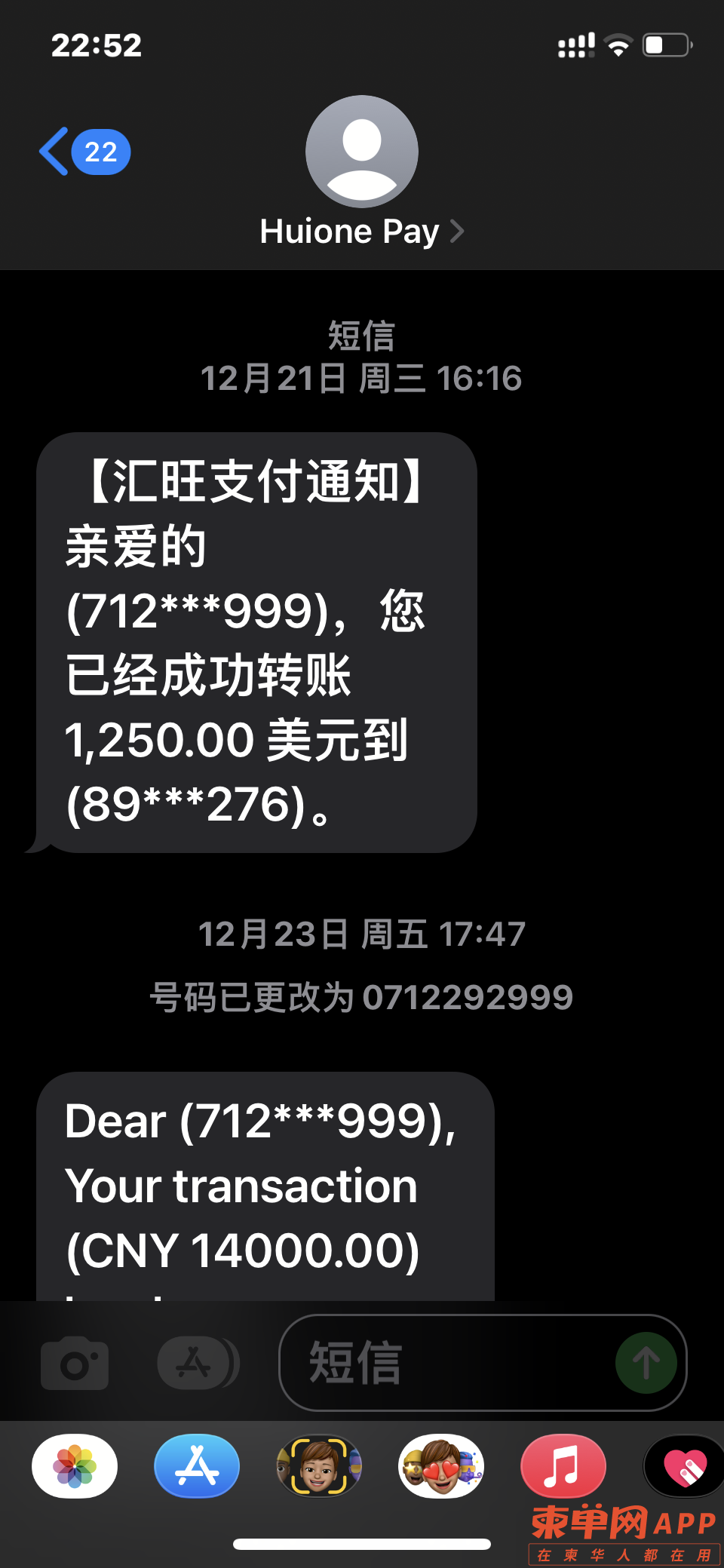Go back to the messages list
The width and height of the screenshot is (724, 1568).
[83, 152]
